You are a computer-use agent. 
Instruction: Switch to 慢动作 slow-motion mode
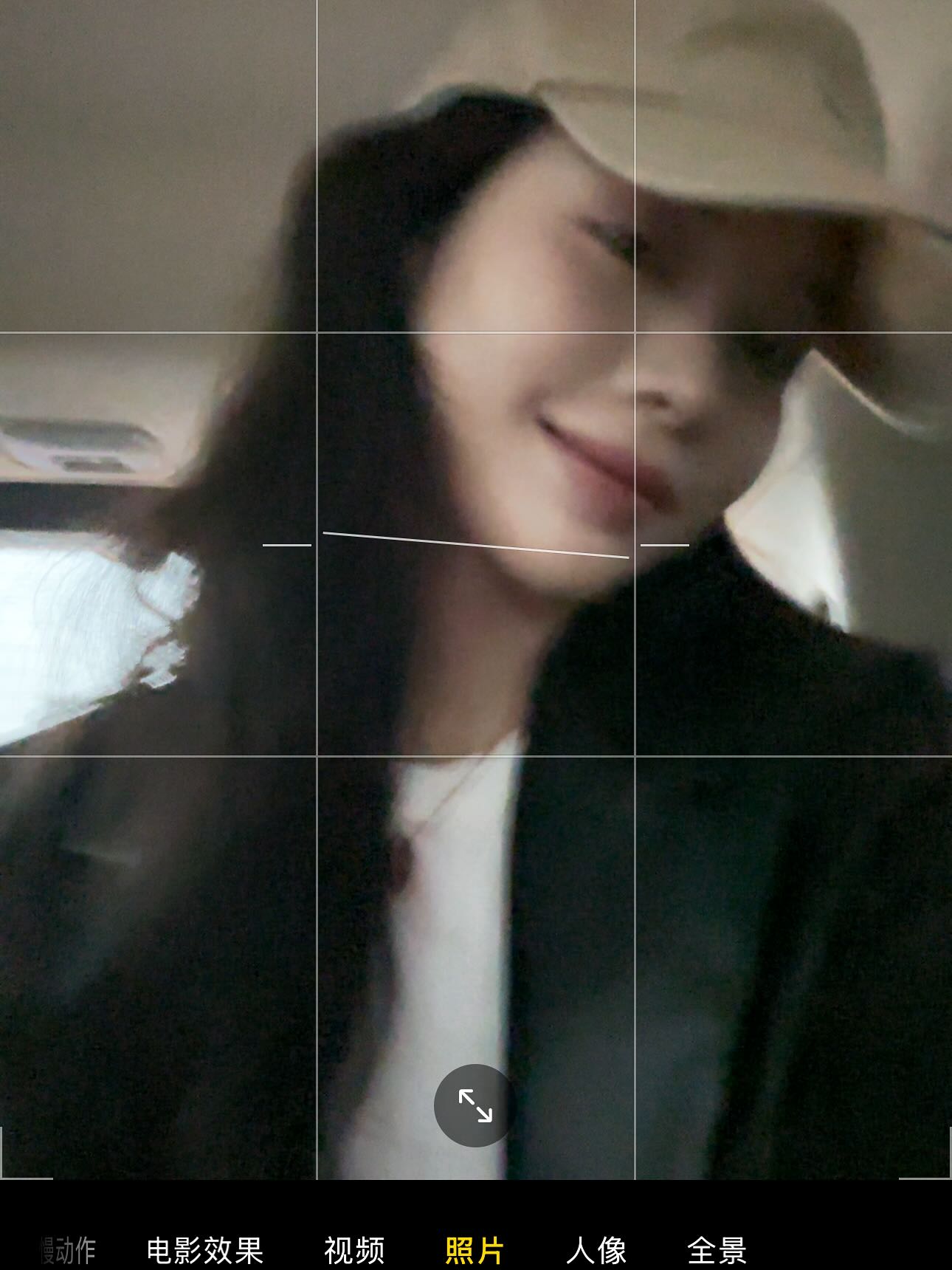(x=69, y=1250)
